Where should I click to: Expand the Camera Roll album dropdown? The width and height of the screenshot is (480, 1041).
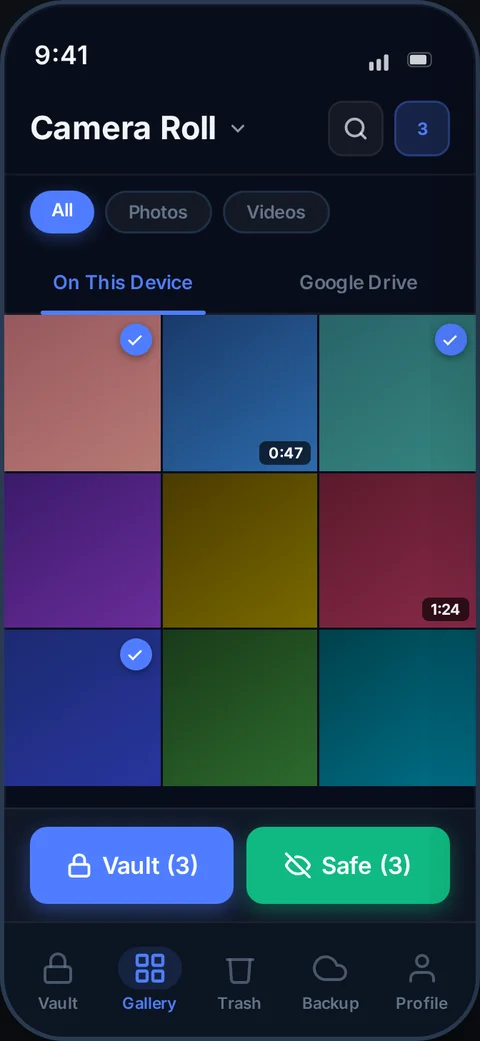(238, 129)
